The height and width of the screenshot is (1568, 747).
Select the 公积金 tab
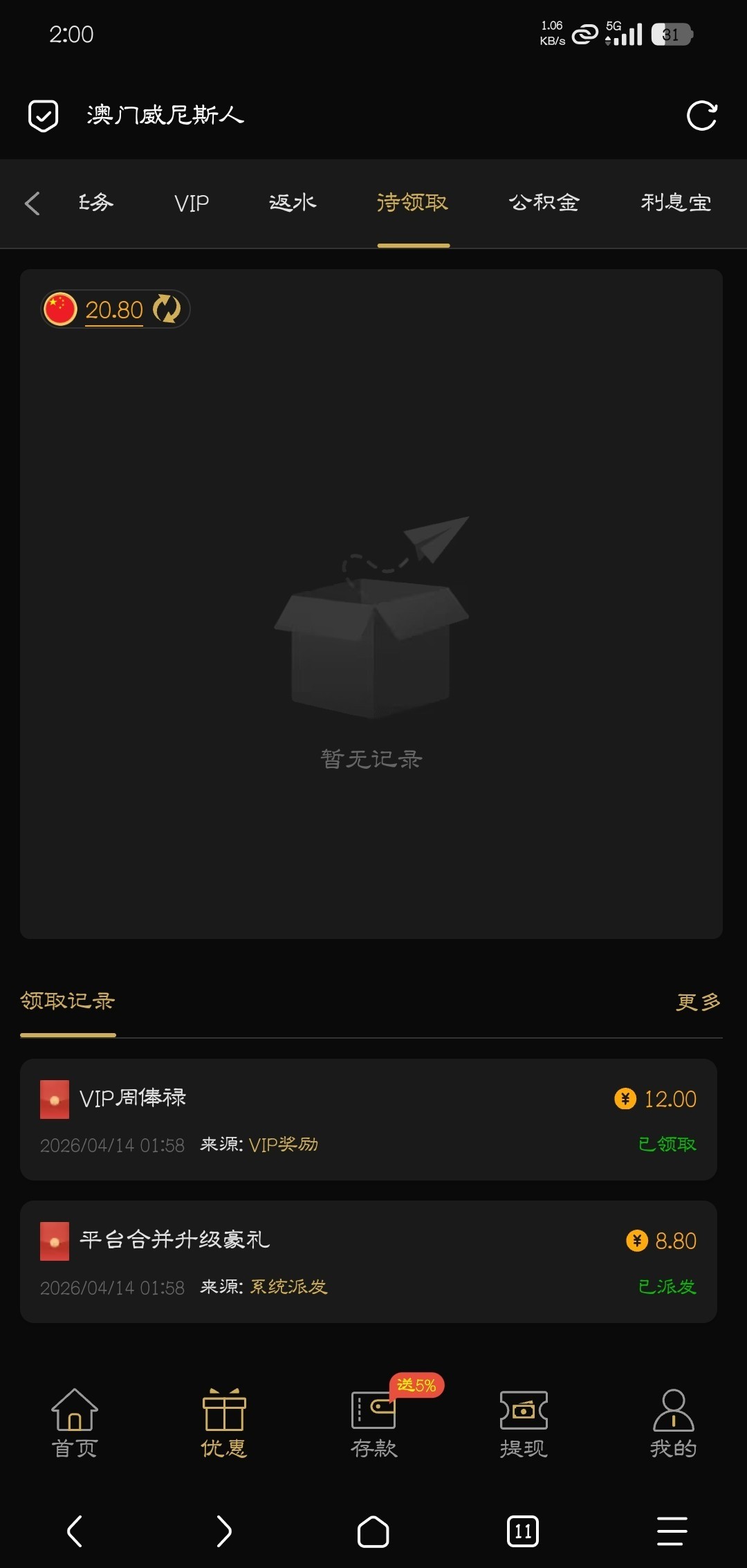[544, 203]
